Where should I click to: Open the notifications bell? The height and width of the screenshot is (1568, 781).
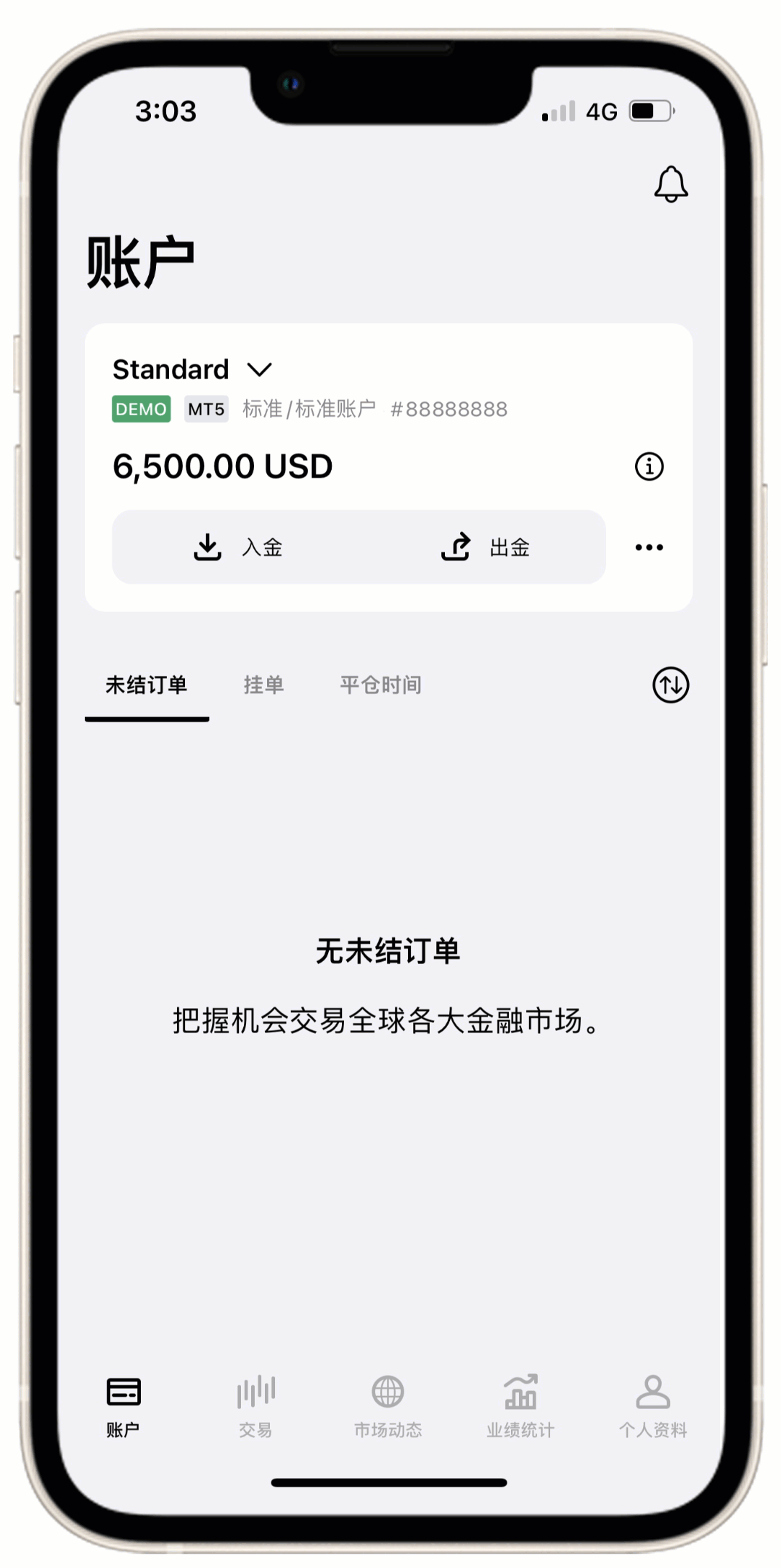(x=671, y=184)
